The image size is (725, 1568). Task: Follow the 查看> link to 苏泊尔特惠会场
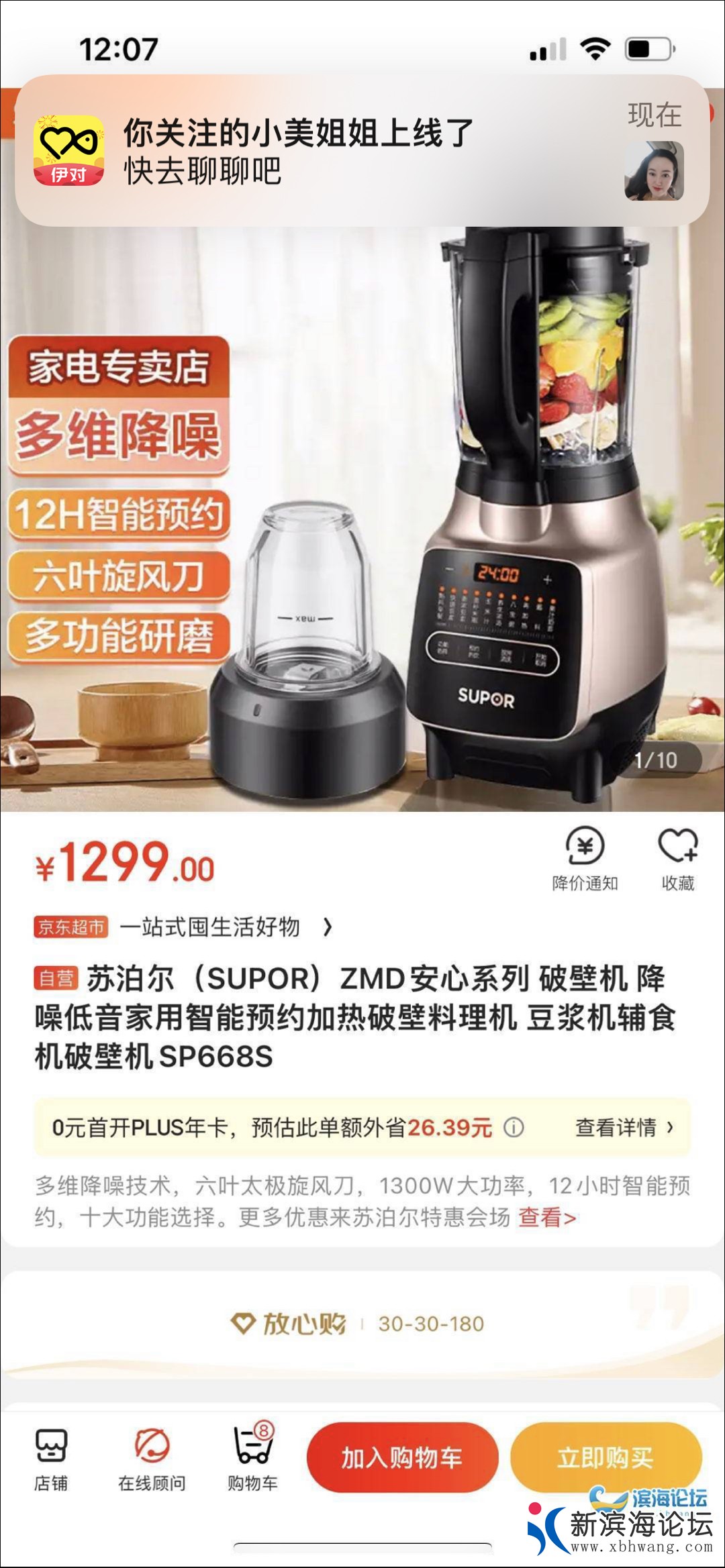(546, 1217)
